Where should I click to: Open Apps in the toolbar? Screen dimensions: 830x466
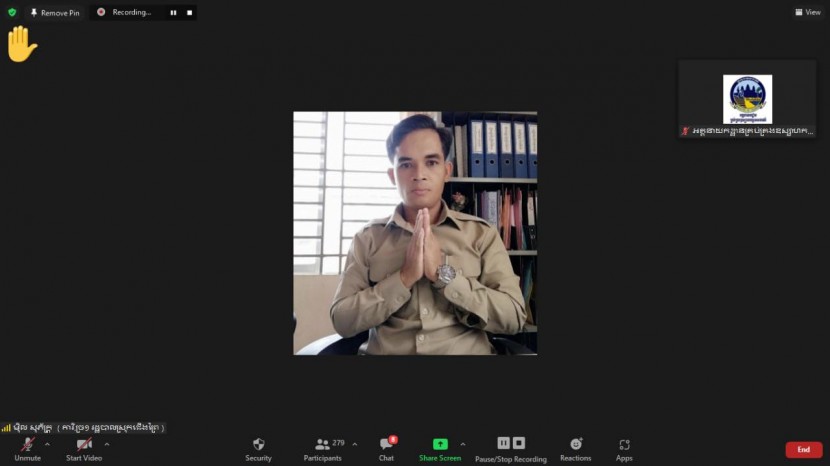624,448
